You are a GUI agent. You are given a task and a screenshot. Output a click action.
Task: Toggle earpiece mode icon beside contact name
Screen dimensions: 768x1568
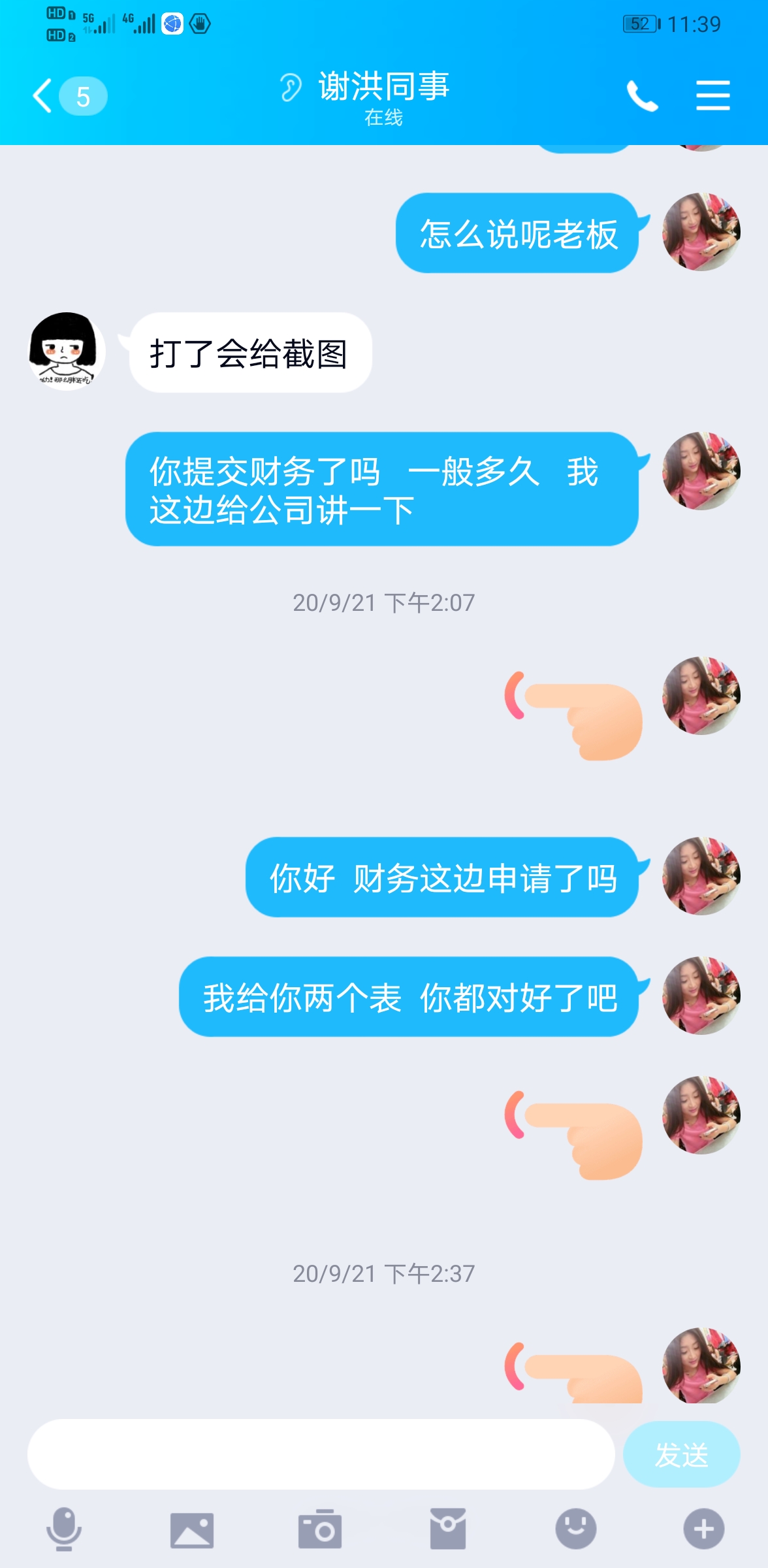coord(291,88)
